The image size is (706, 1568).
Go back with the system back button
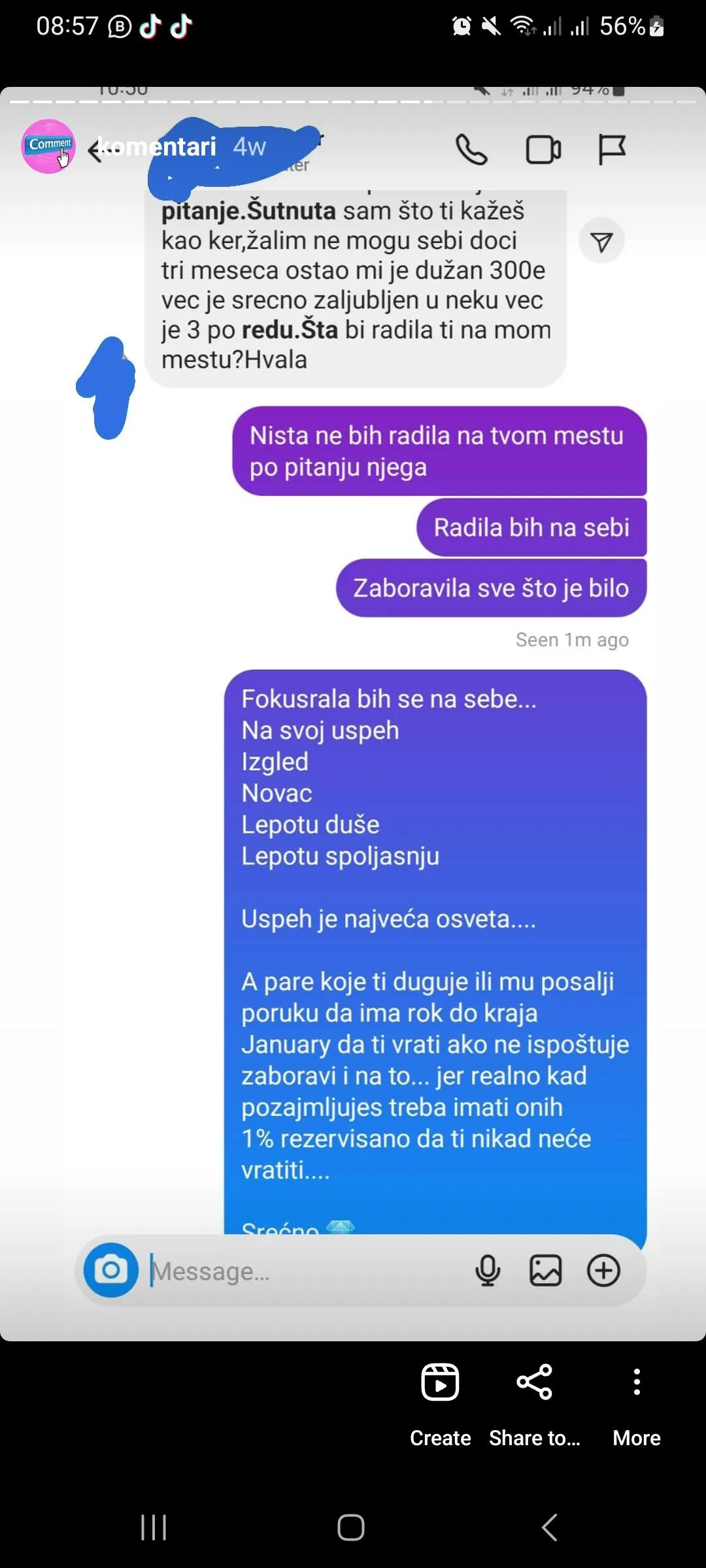550,1527
